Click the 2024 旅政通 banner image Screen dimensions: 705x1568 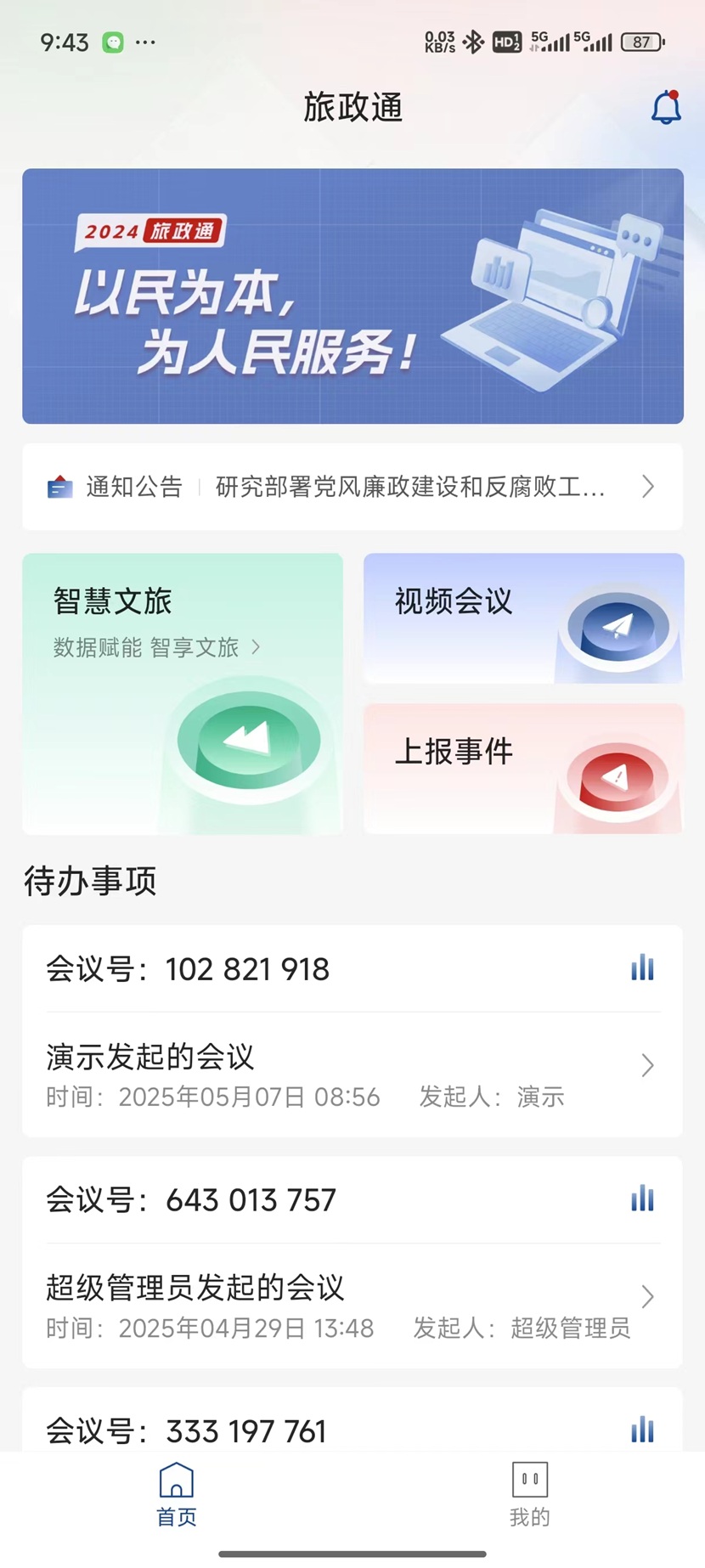click(x=352, y=296)
